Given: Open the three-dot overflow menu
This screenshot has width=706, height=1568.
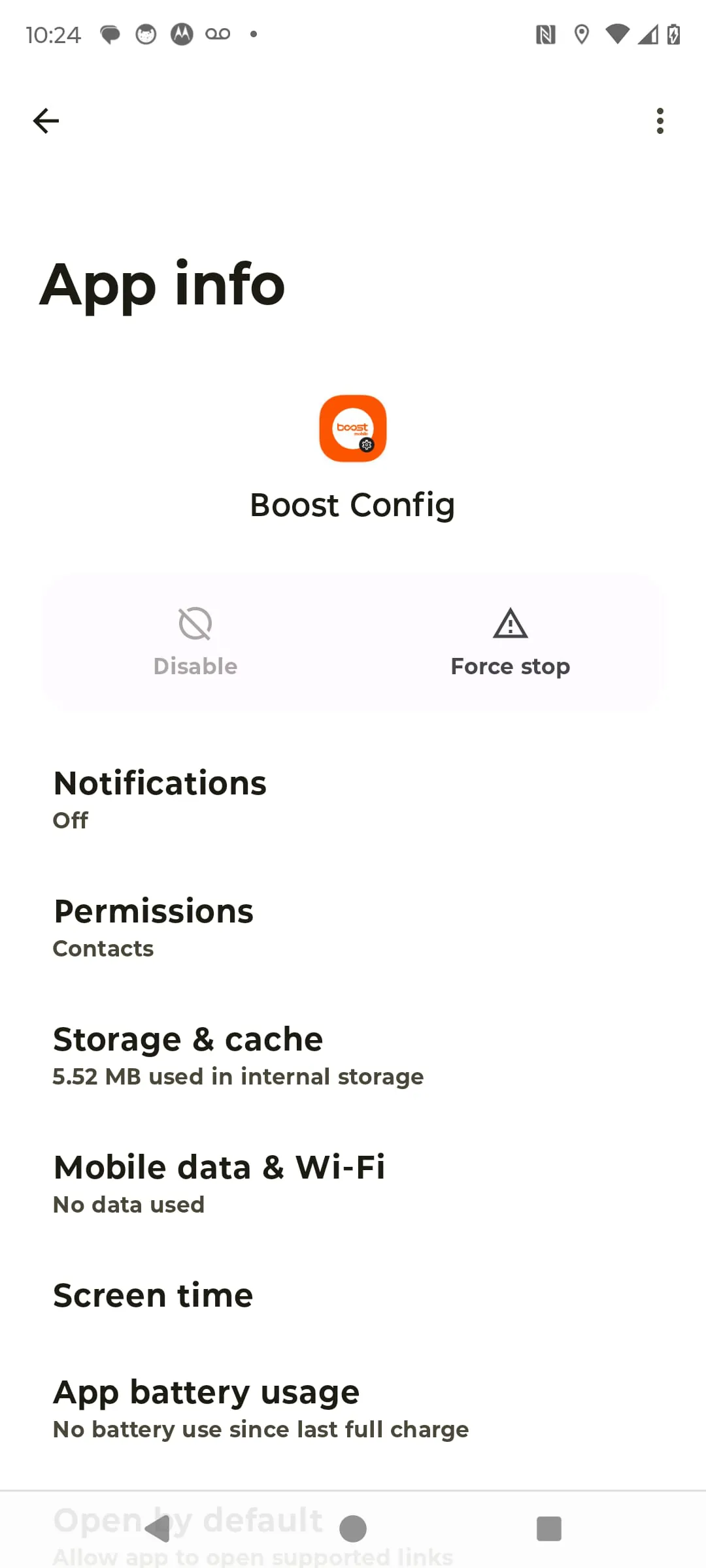Looking at the screenshot, I should point(660,120).
